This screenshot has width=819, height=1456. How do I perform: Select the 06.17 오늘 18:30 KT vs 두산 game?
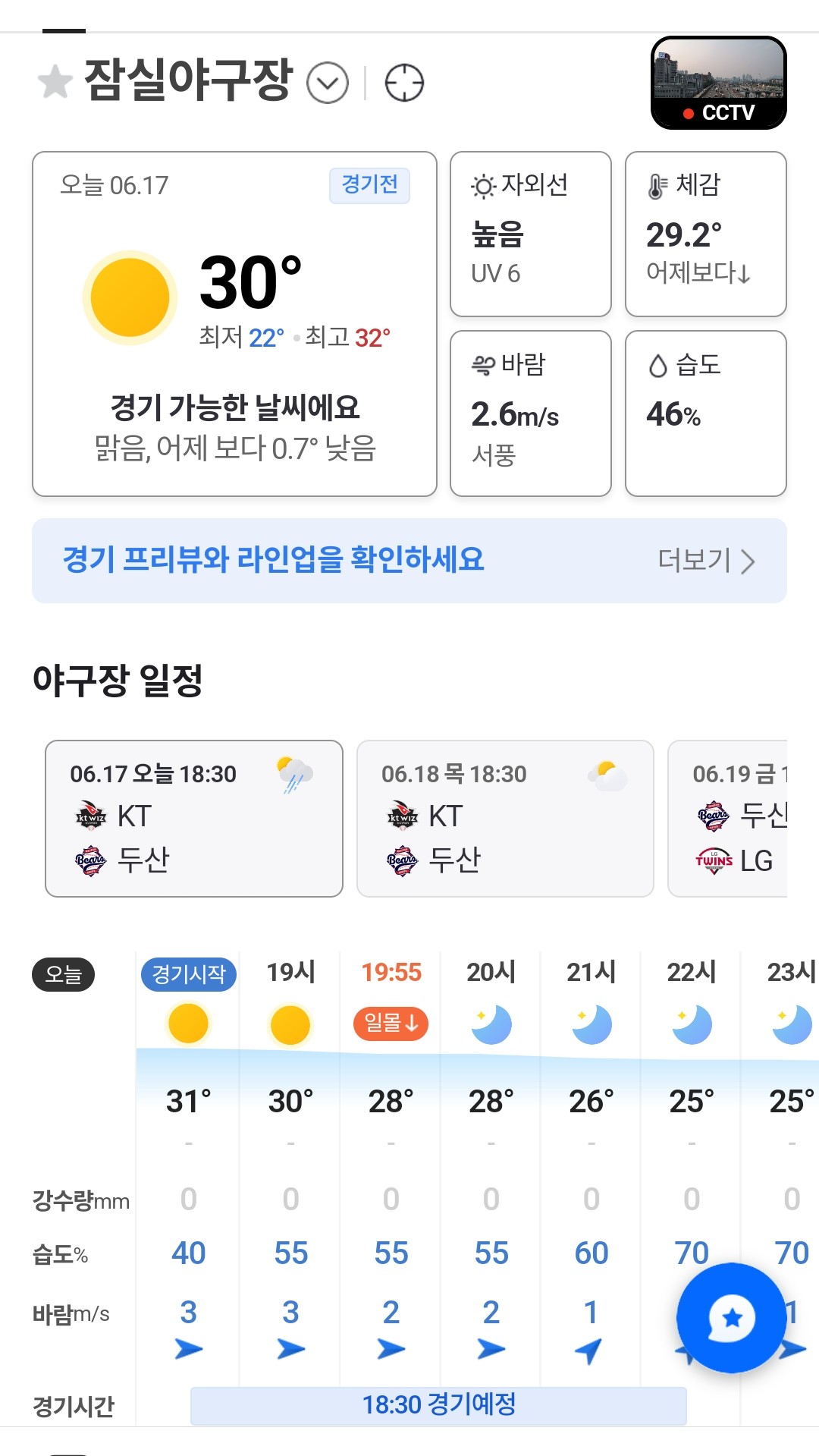pyautogui.click(x=194, y=819)
